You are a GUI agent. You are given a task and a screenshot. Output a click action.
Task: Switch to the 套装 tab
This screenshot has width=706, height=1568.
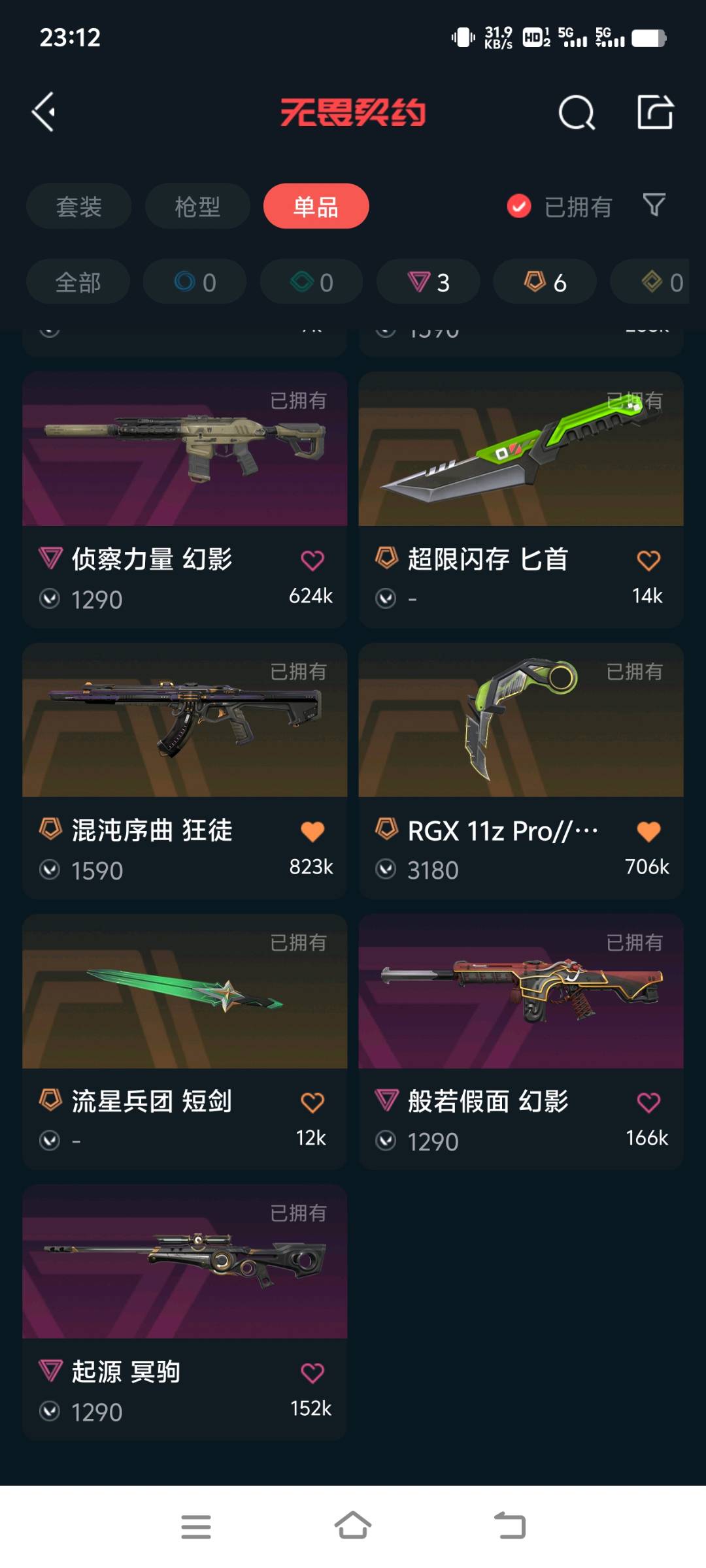click(78, 206)
